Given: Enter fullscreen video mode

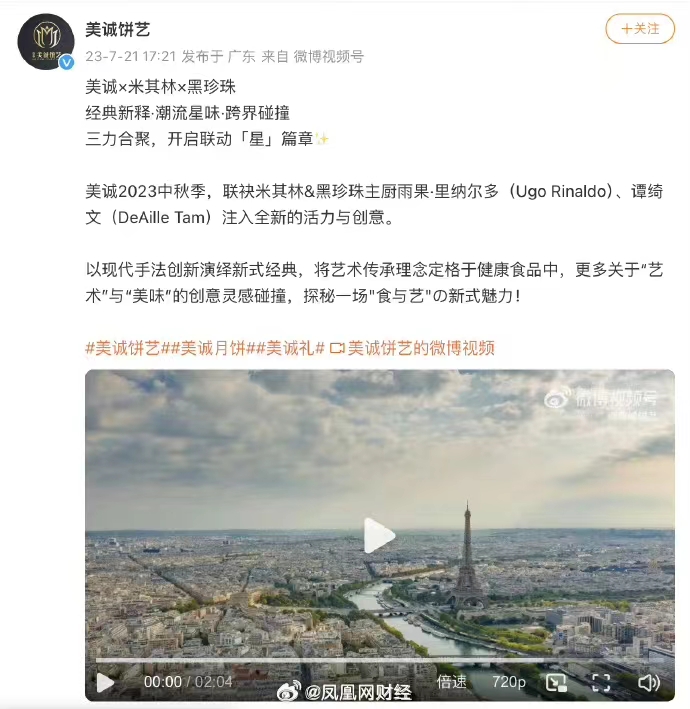Looking at the screenshot, I should pyautogui.click(x=601, y=683).
